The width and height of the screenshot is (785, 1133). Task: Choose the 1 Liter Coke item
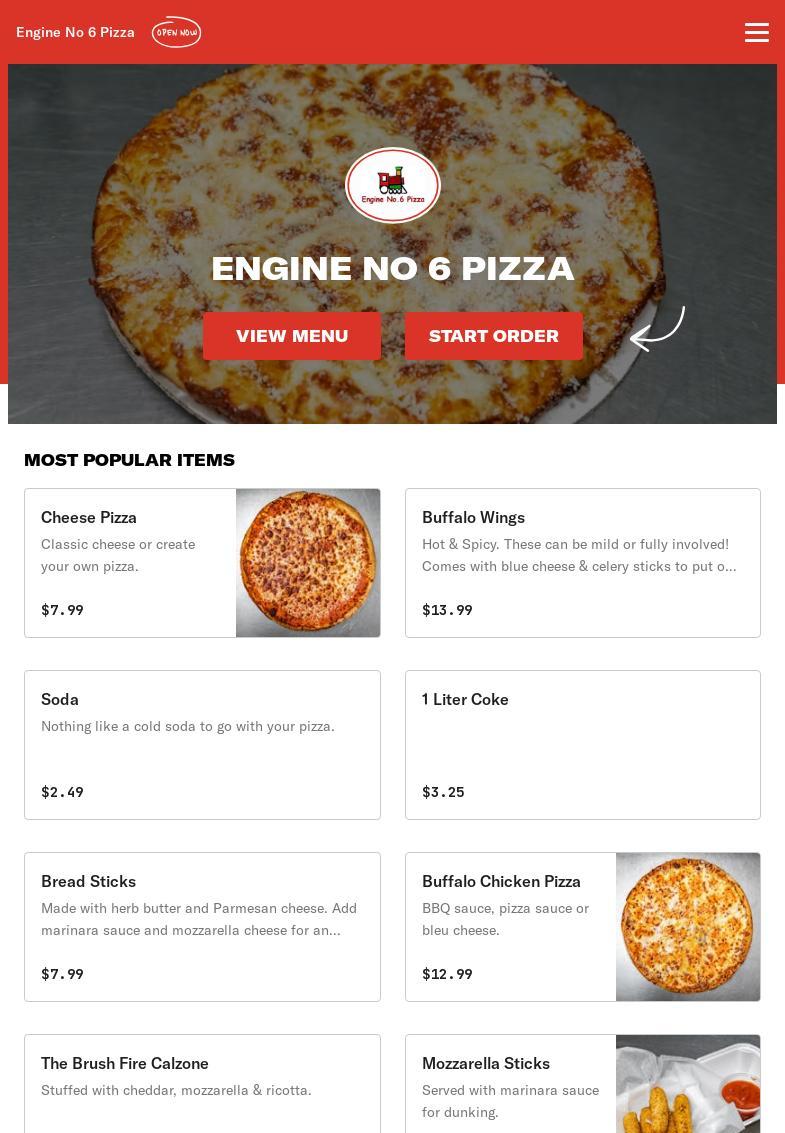[x=582, y=745]
